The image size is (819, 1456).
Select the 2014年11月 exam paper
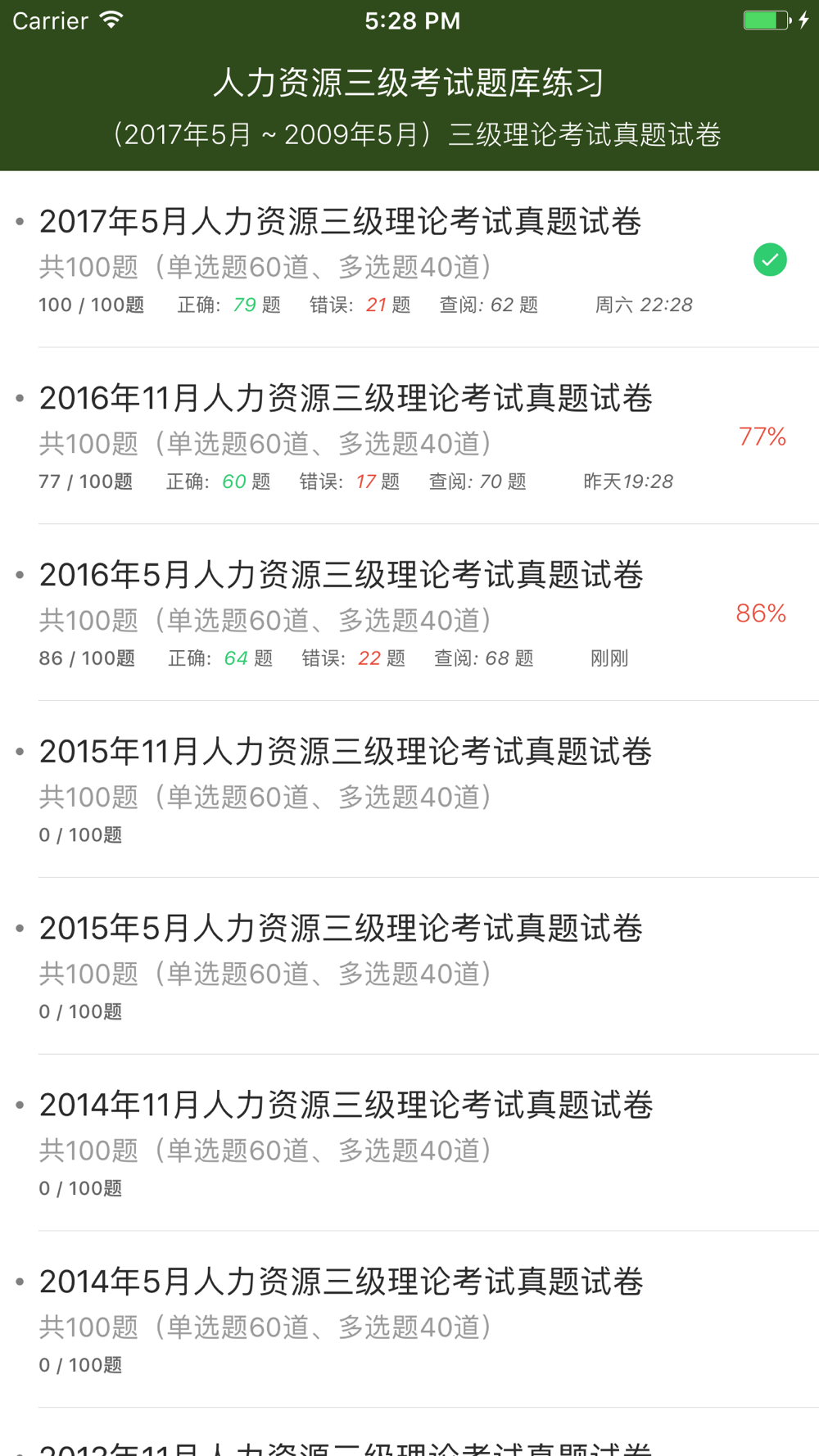[409, 1143]
